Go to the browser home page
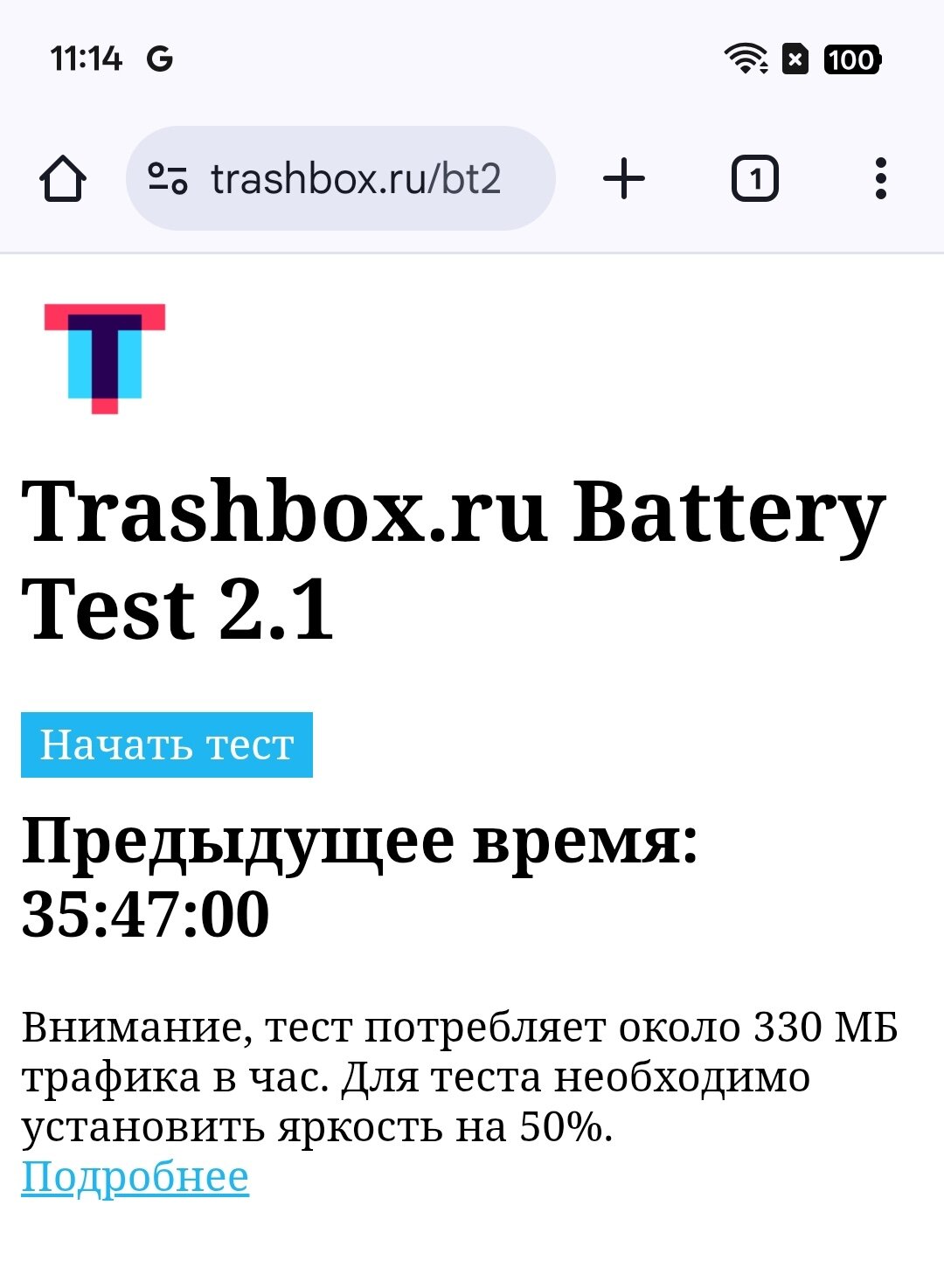Image resolution: width=944 pixels, height=1288 pixels. 63,179
